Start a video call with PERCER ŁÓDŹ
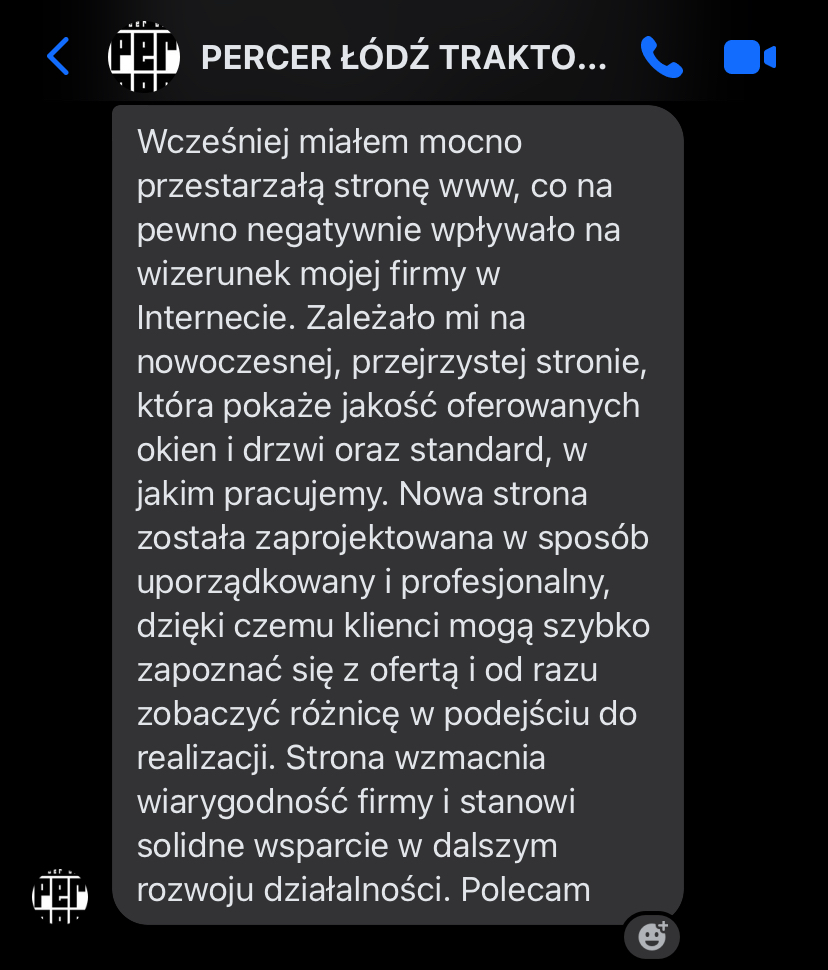The height and width of the screenshot is (970, 828). (x=749, y=57)
